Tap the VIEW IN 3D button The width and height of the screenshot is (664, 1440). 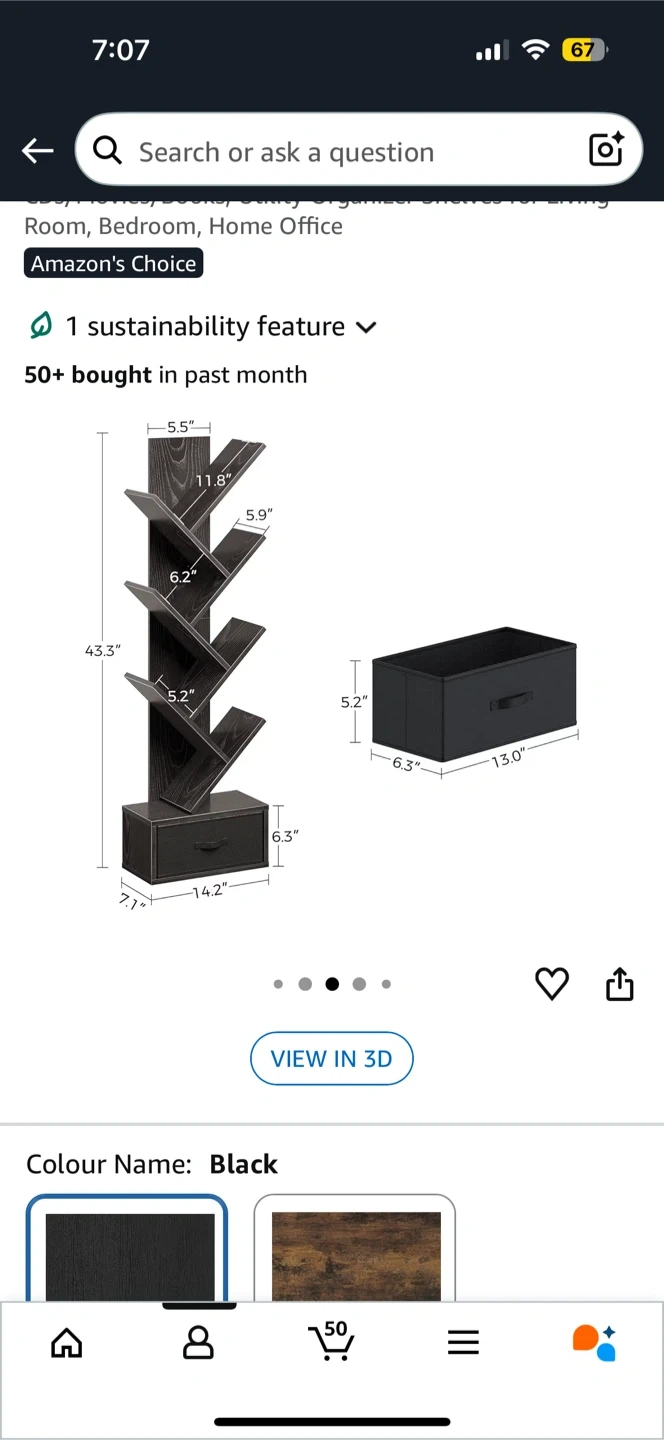(x=331, y=1058)
